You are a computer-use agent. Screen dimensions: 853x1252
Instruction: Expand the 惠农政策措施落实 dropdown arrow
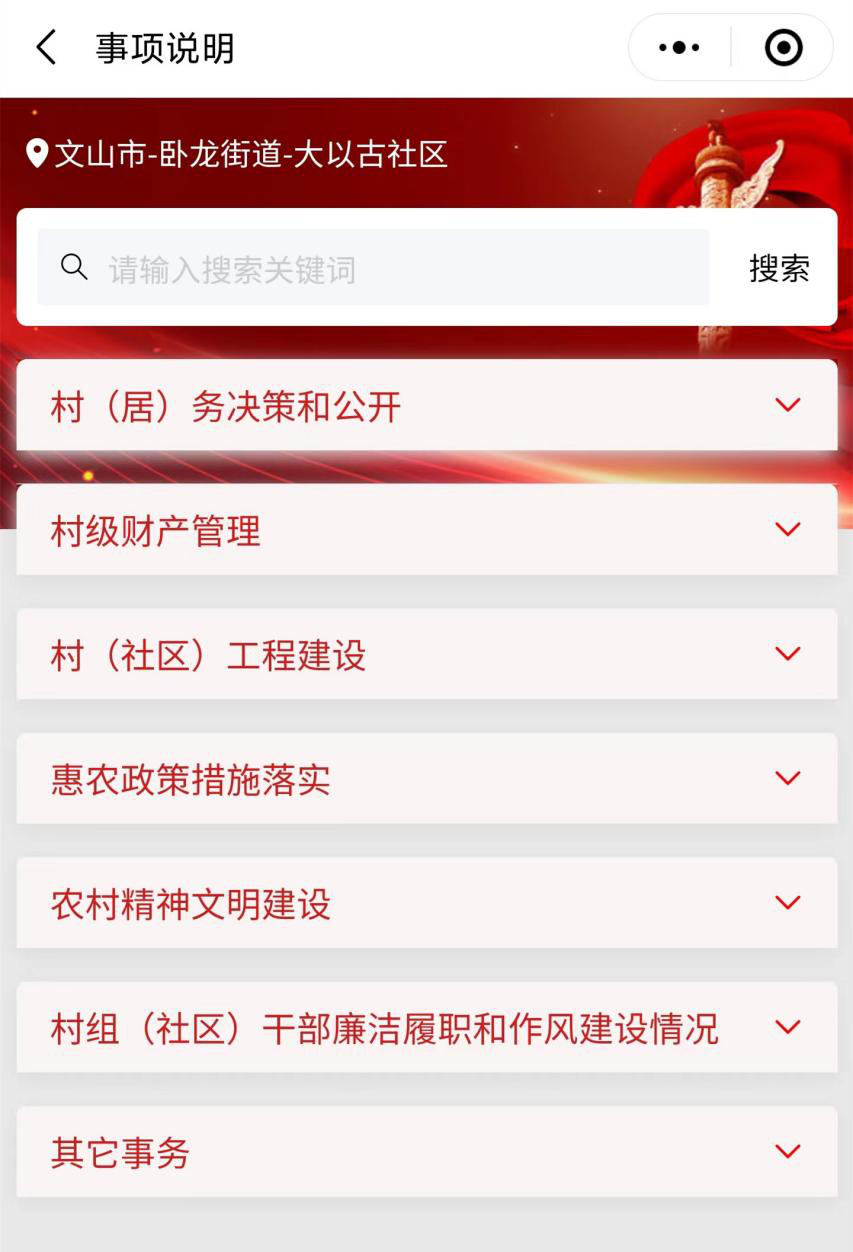click(787, 779)
